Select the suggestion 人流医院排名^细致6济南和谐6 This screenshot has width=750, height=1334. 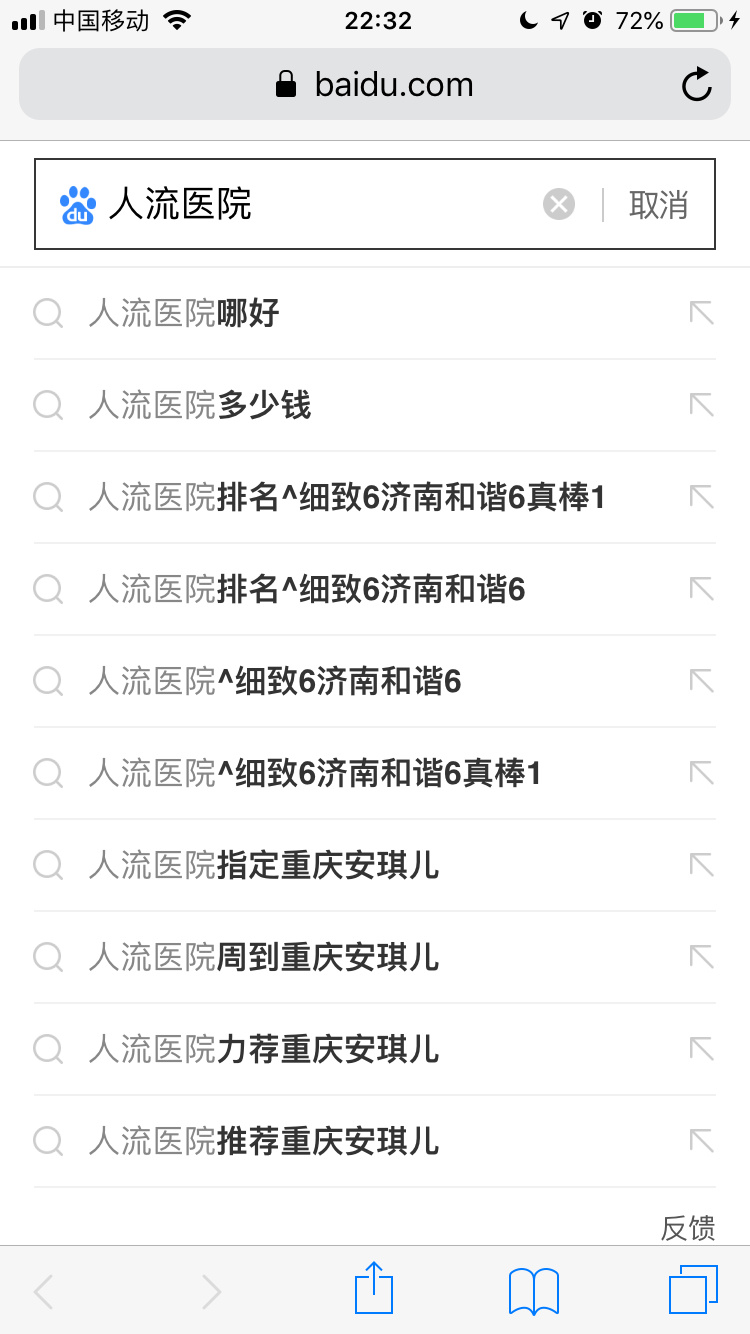[375, 589]
